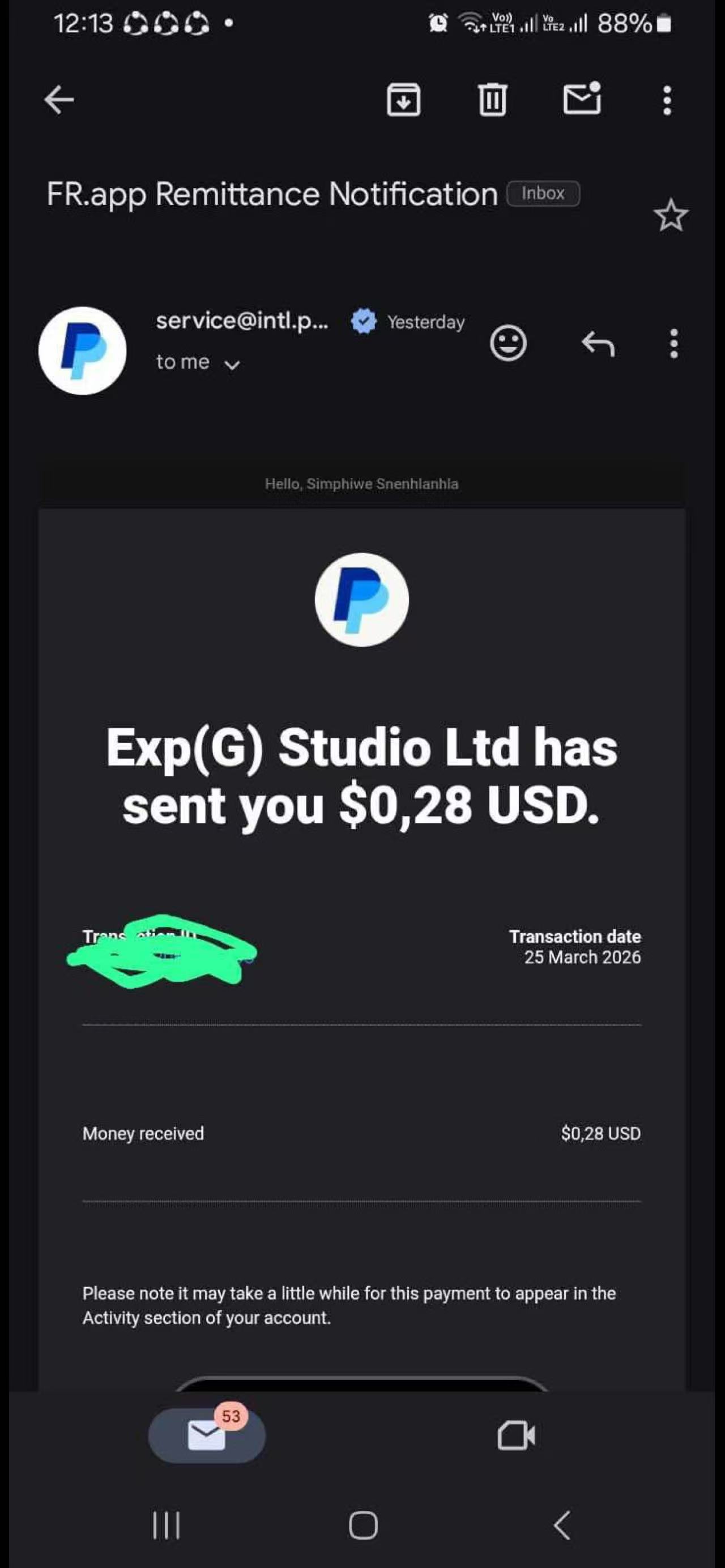Open the top overflow menu
Screen dimensions: 725x1568
coord(667,100)
